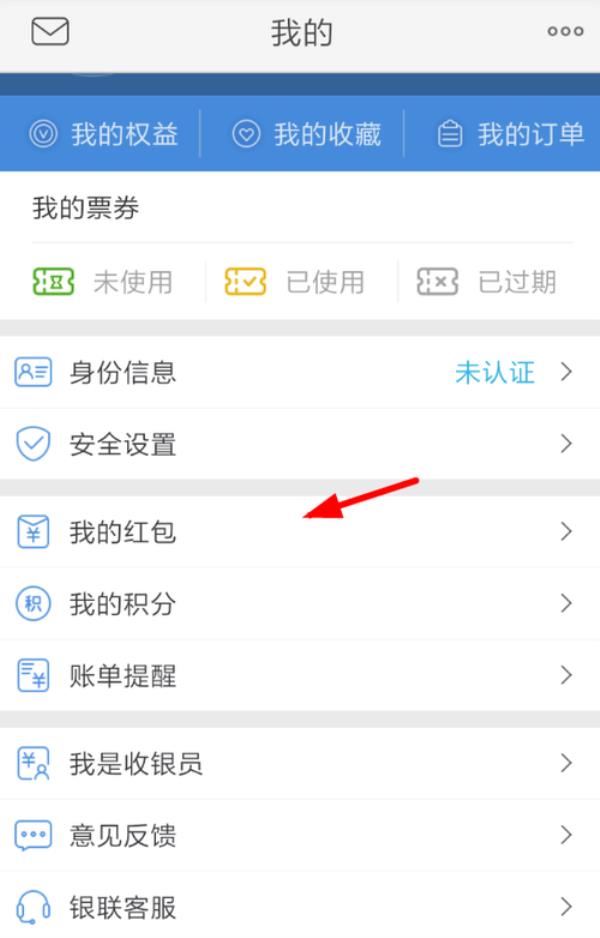Open the three-dot overflow menu
This screenshot has width=600, height=938.
565,33
